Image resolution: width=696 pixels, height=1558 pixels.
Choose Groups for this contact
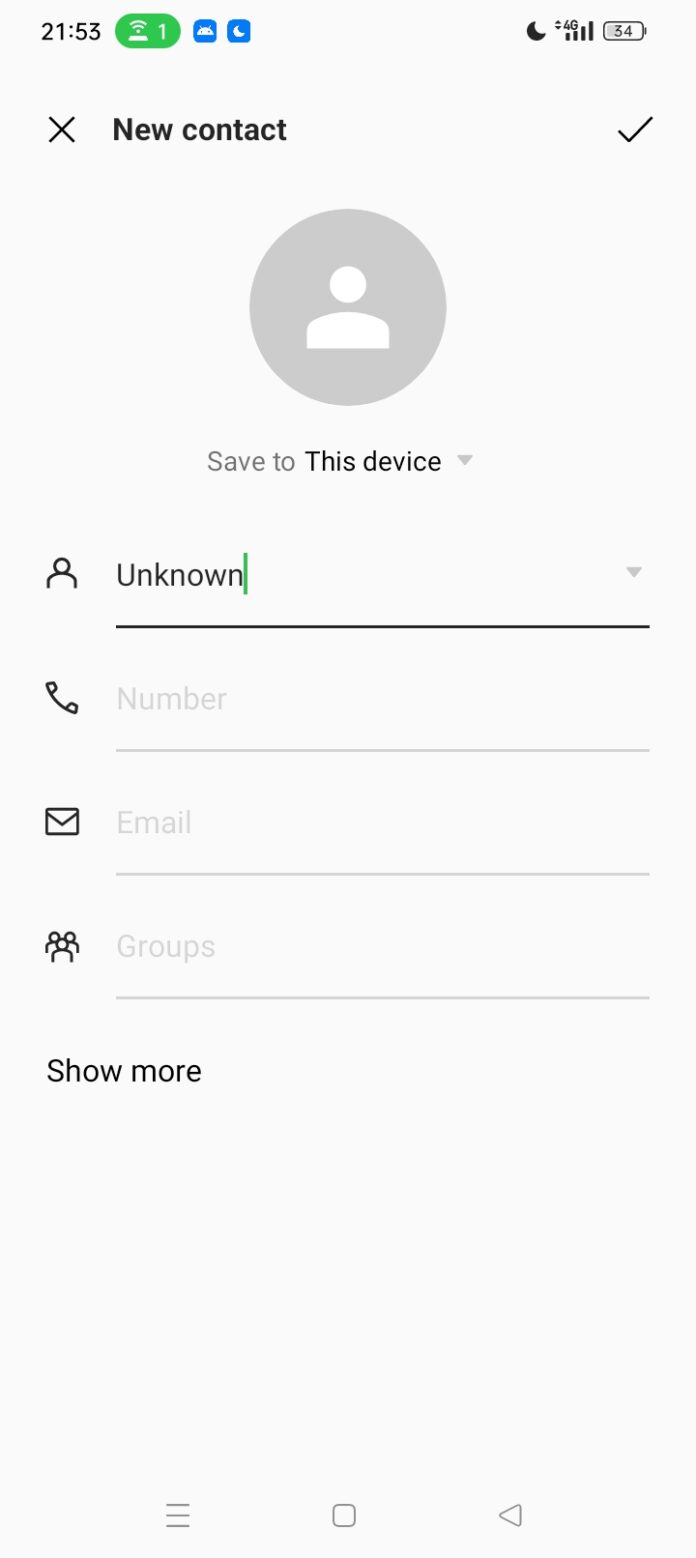[x=383, y=947]
